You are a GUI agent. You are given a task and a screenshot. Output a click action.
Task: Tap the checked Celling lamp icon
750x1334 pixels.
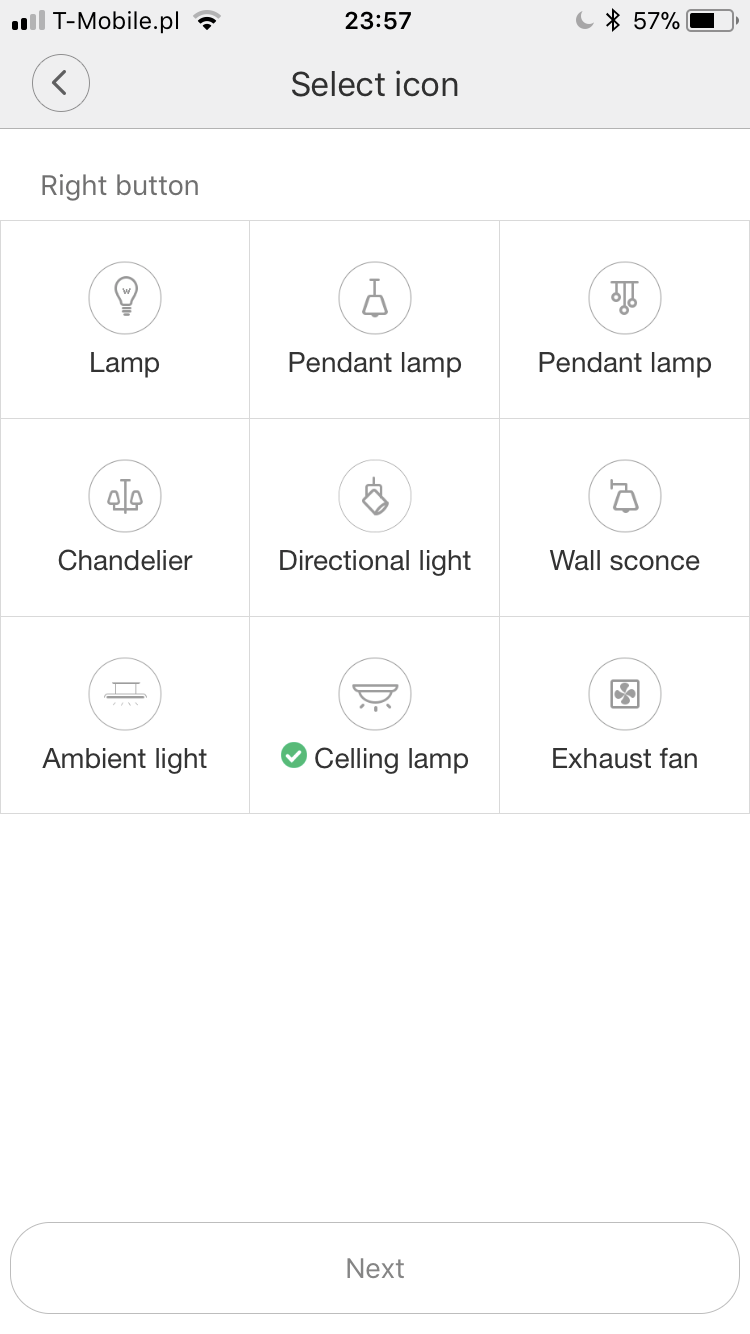pos(375,694)
